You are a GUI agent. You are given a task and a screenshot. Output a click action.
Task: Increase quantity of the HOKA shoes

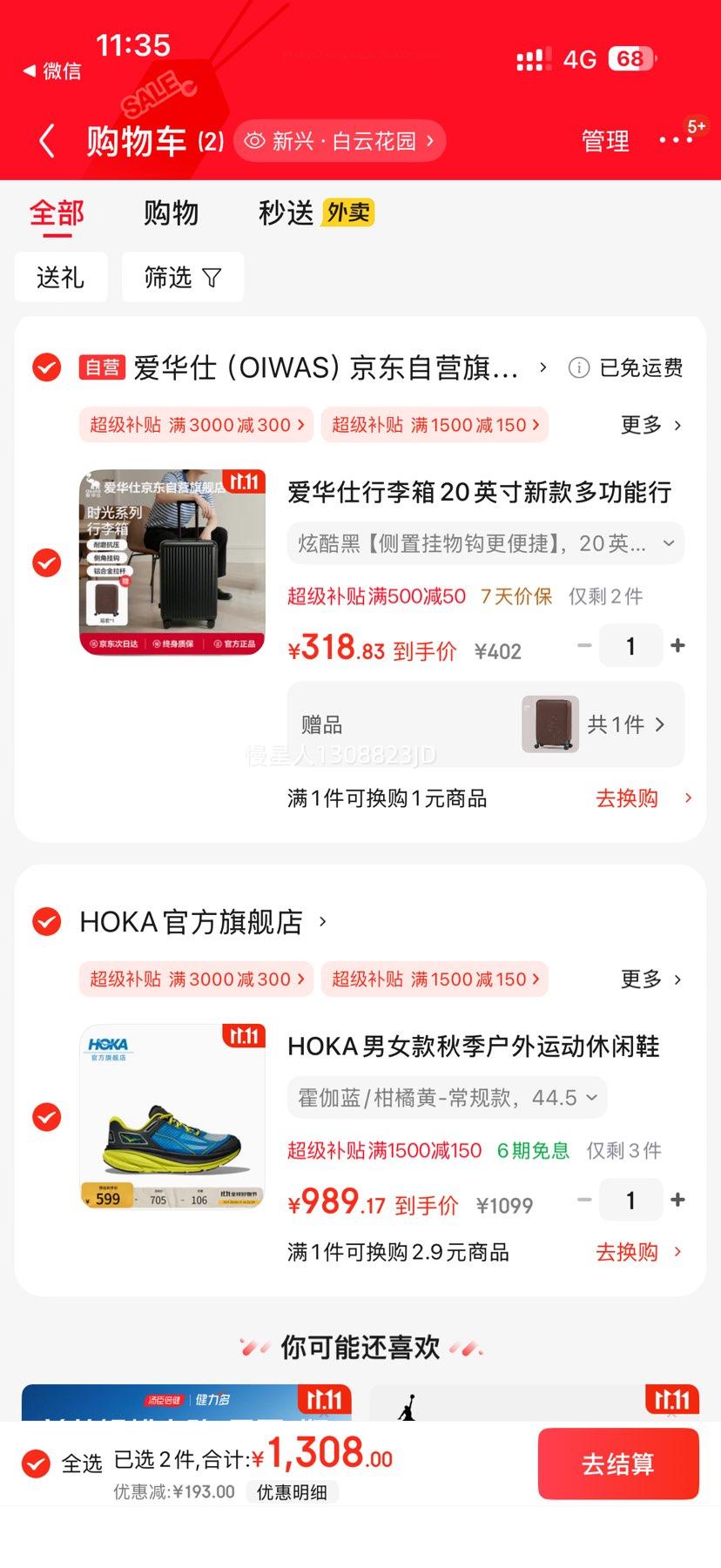coord(677,1201)
